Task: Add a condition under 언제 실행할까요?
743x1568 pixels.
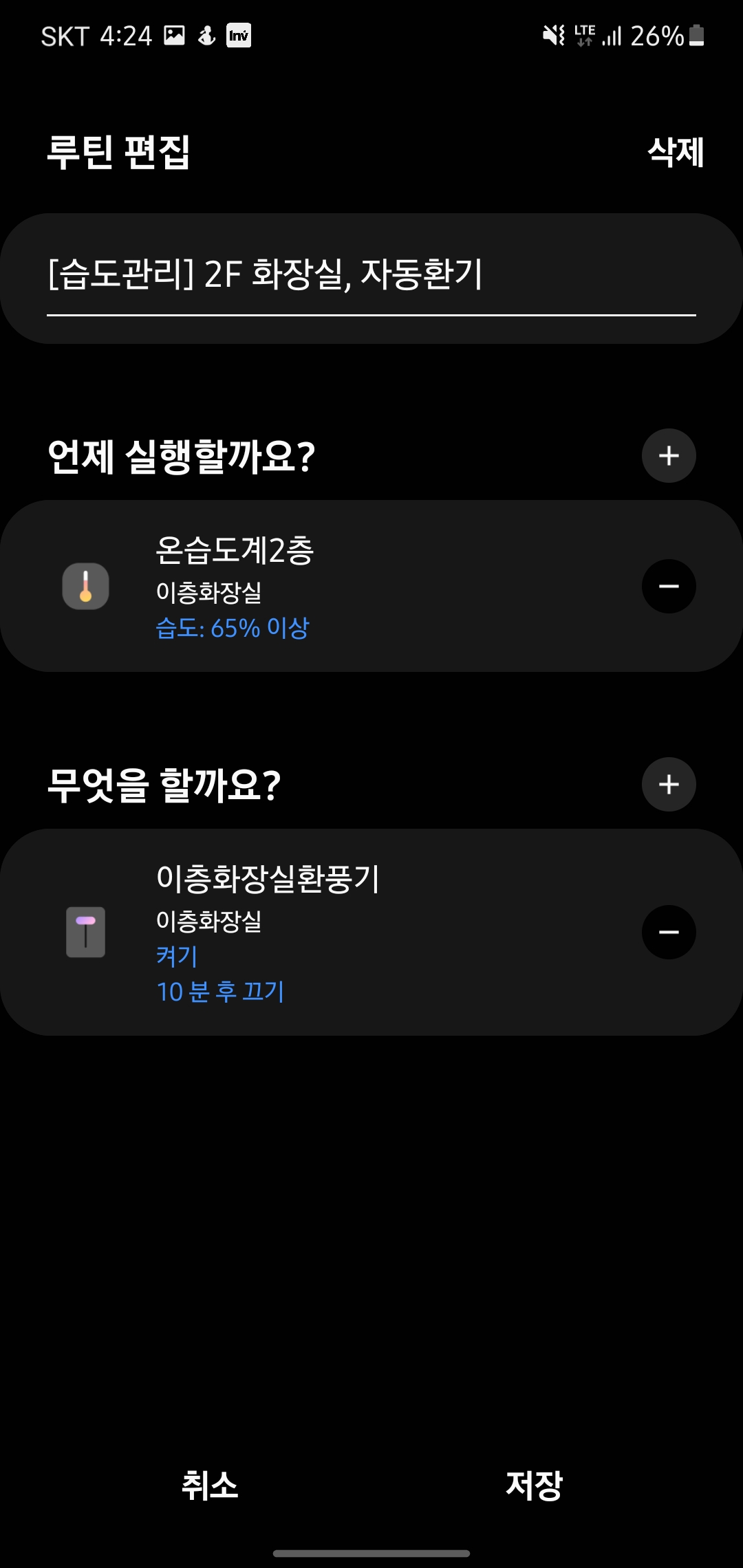Action: click(x=669, y=456)
